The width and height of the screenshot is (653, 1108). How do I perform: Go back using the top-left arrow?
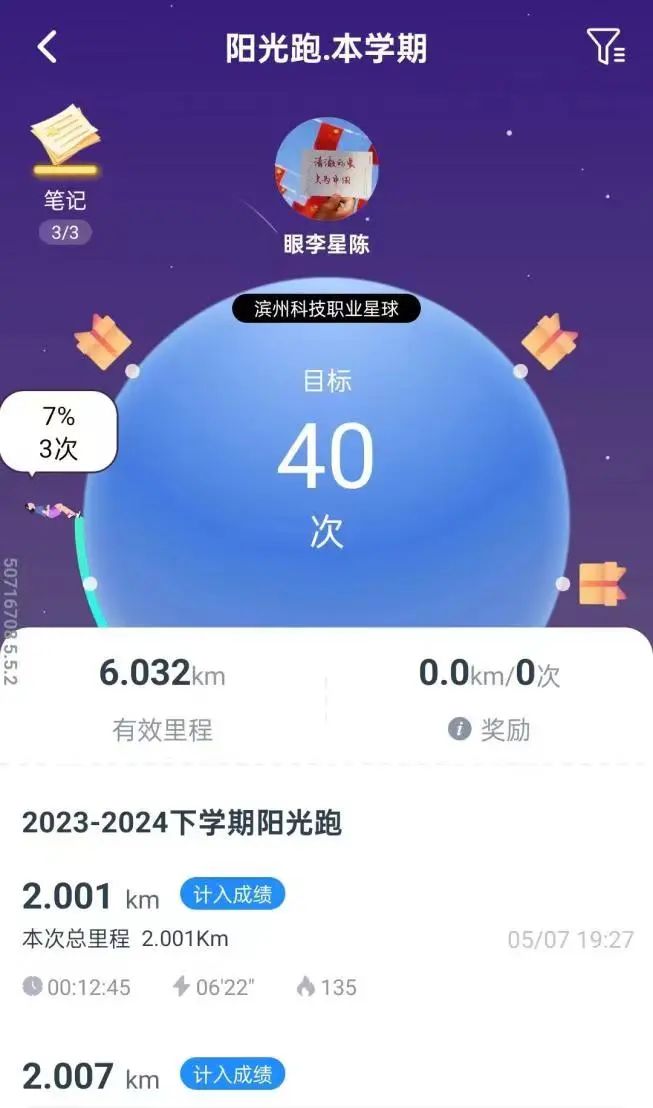pyautogui.click(x=47, y=47)
